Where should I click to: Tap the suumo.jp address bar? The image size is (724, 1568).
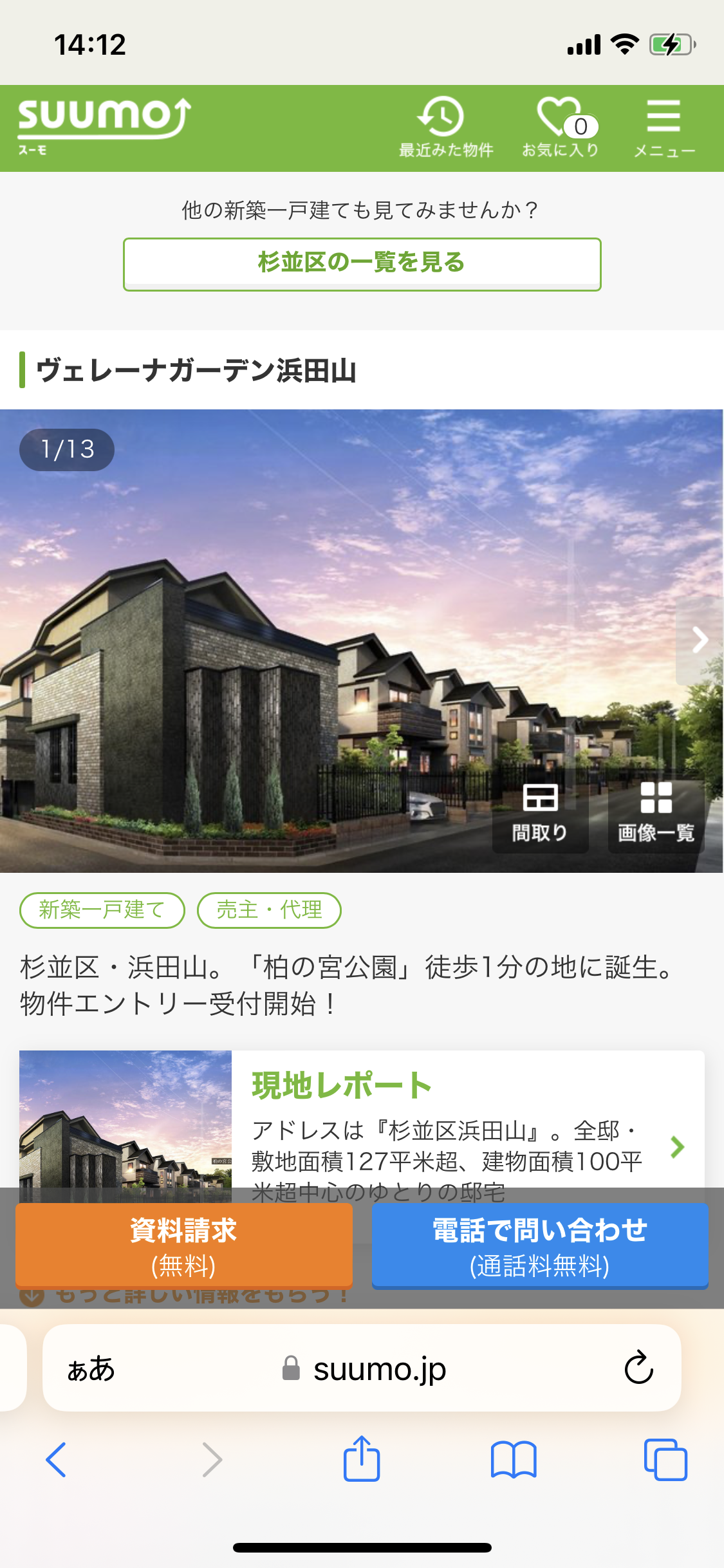click(x=364, y=1368)
